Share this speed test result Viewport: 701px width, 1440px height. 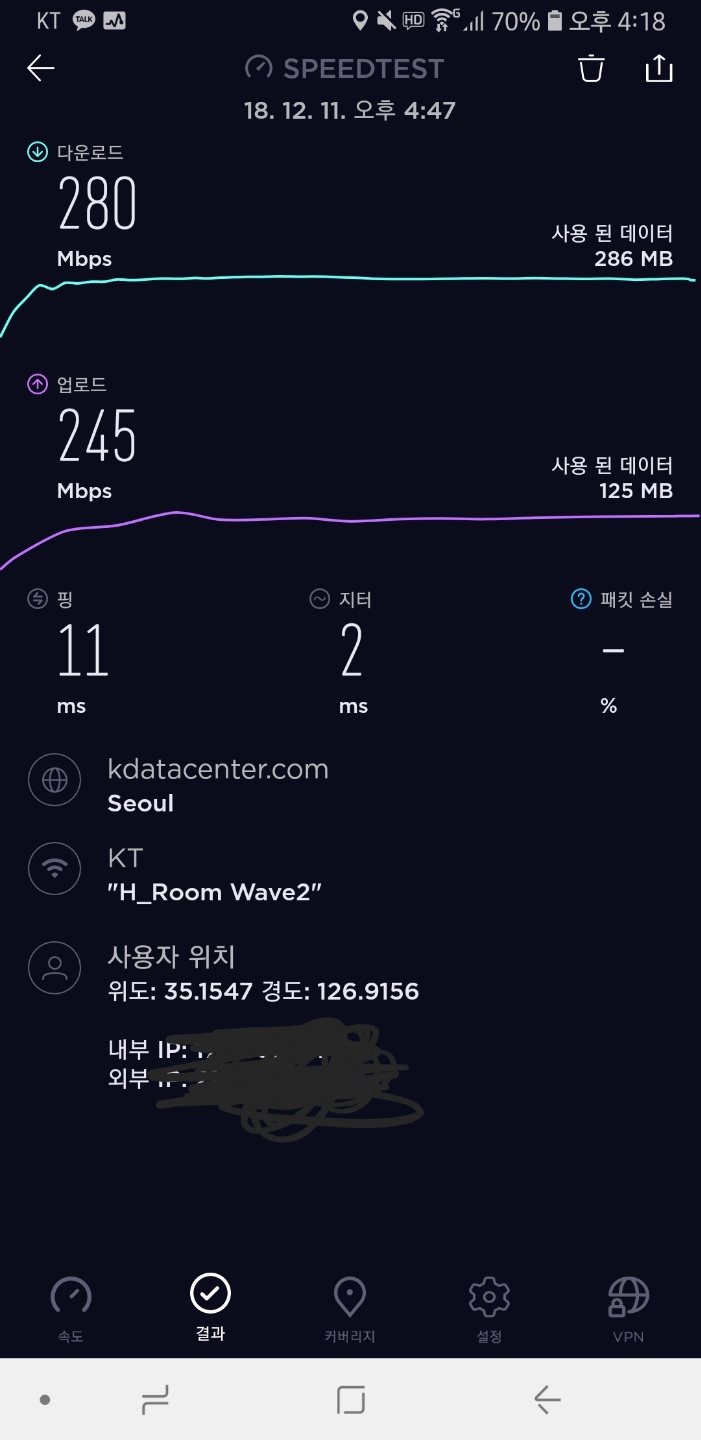click(659, 68)
